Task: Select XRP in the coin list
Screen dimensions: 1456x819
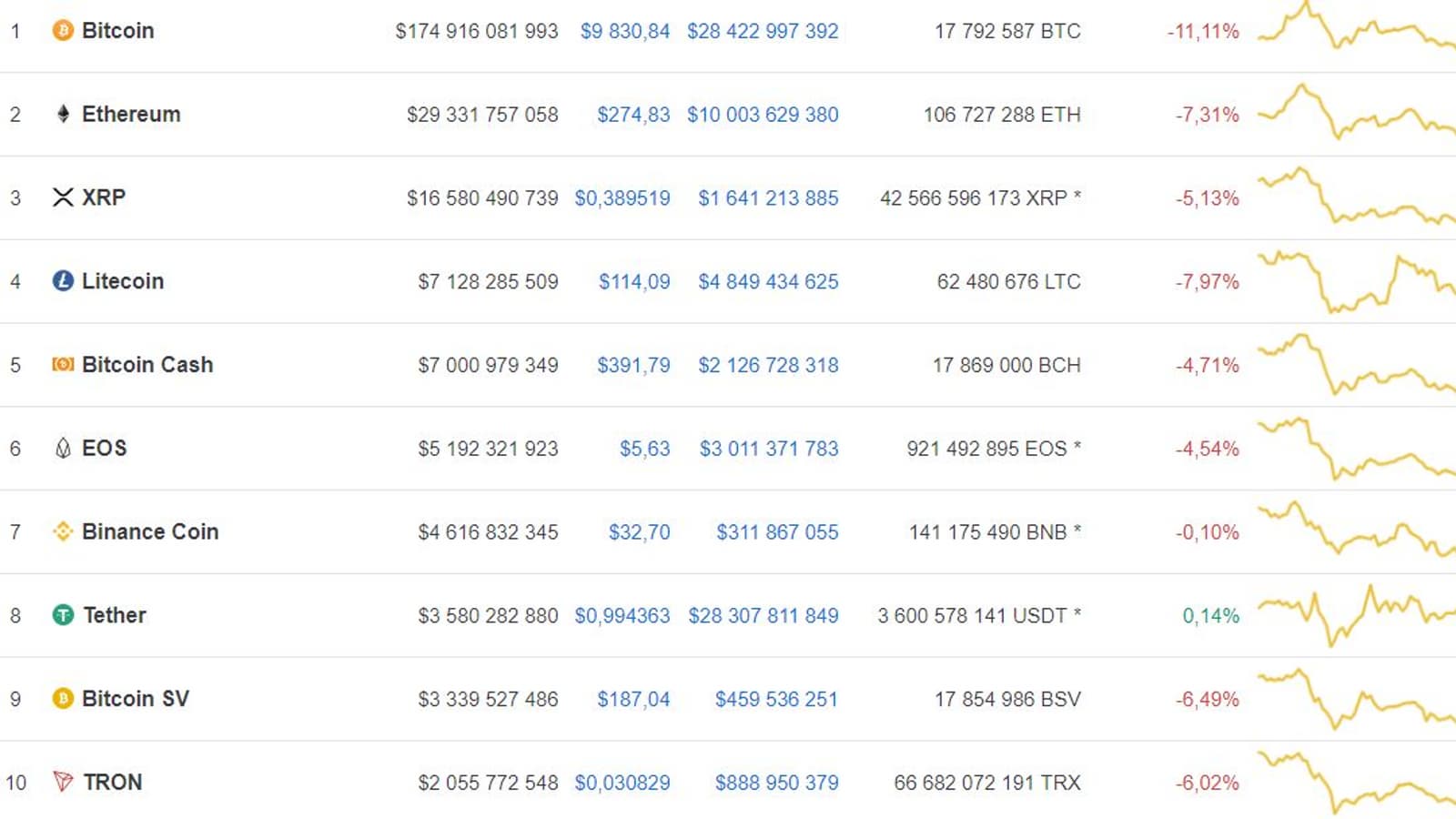Action: [x=104, y=197]
